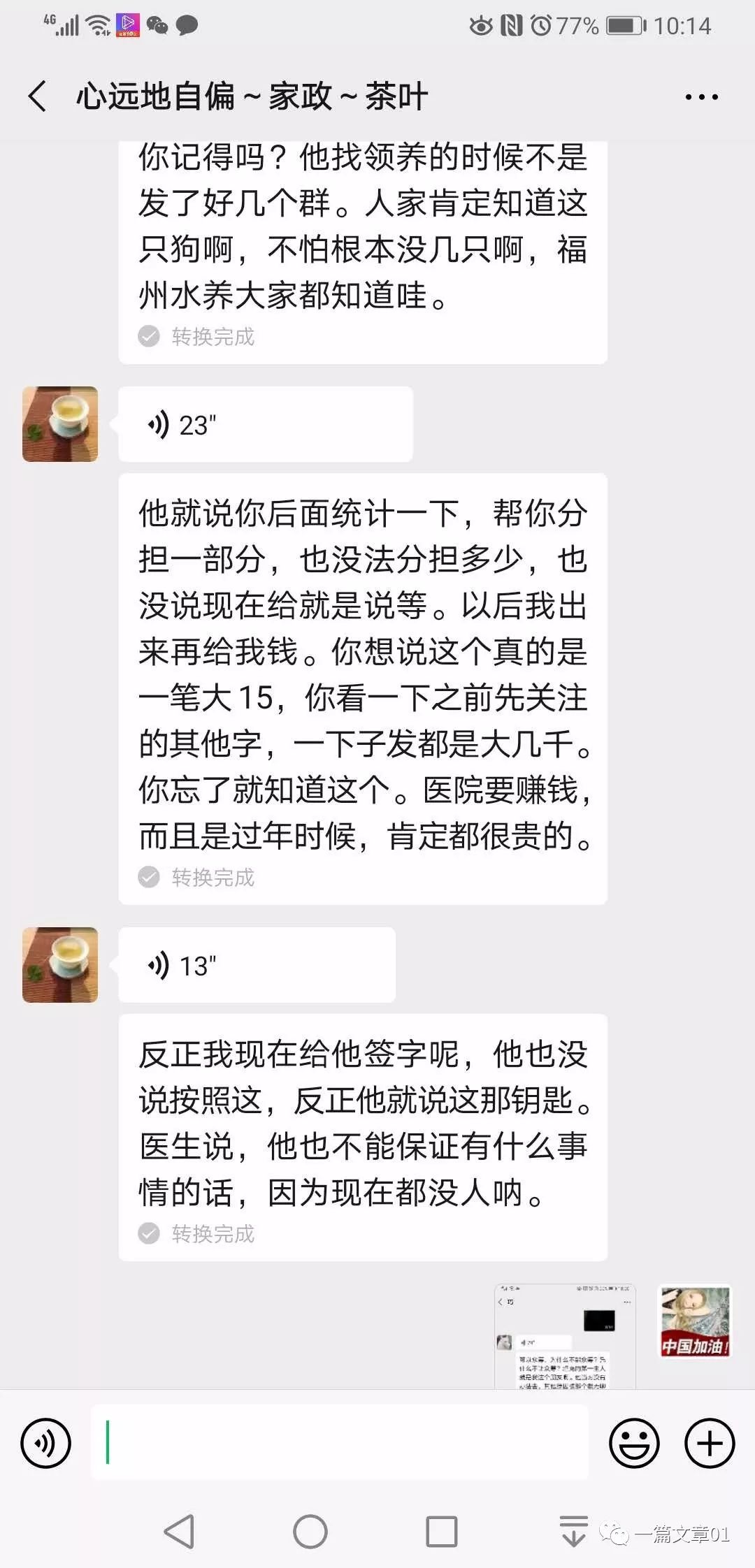
Task: Return to chat list via back arrow
Action: click(36, 95)
